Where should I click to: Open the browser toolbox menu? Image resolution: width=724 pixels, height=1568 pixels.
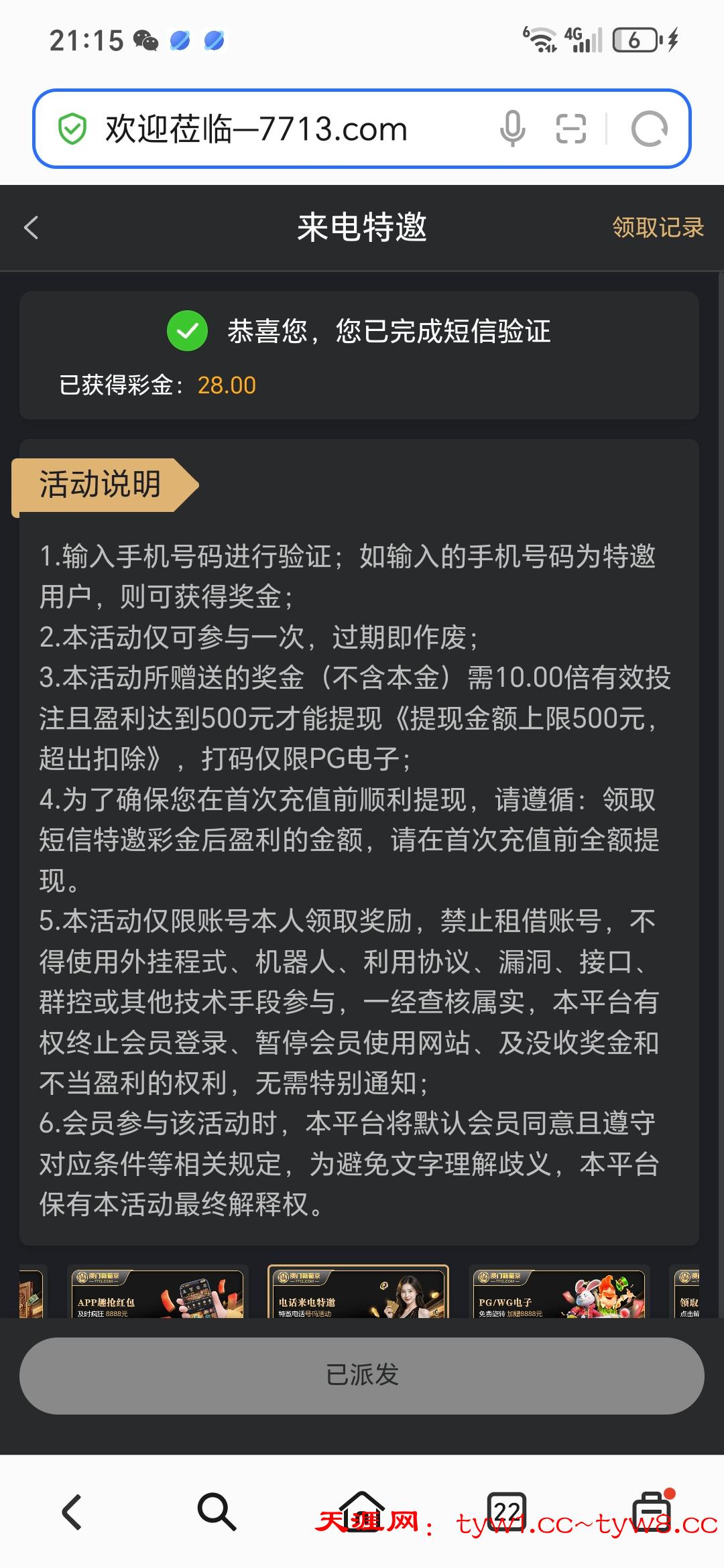tap(652, 1510)
